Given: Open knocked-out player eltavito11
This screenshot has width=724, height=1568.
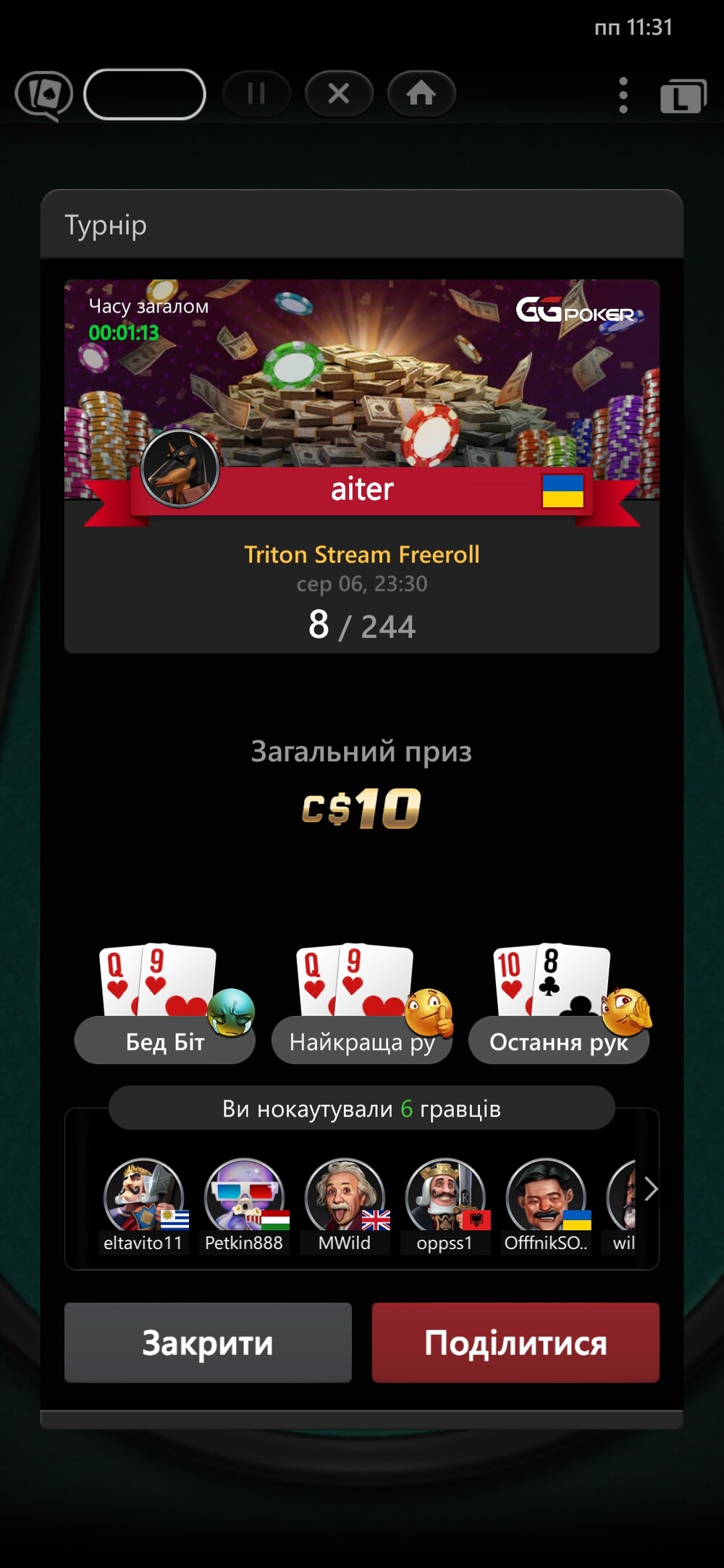Looking at the screenshot, I should point(143,1205).
